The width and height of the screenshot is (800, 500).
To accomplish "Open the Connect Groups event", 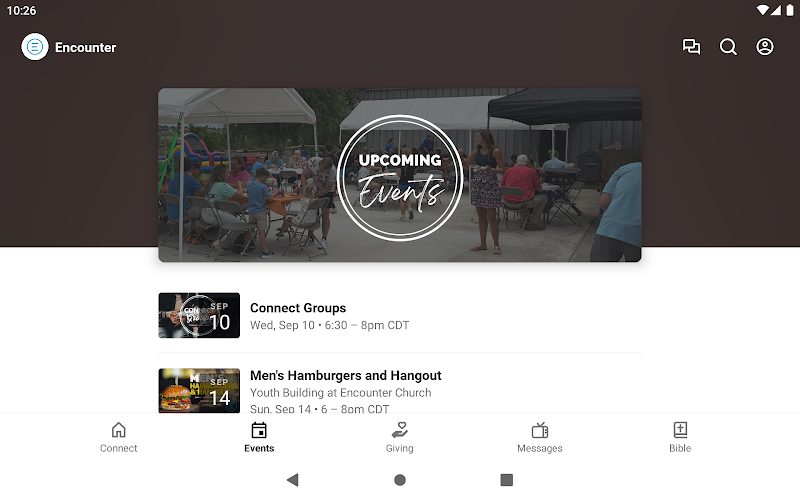I will point(400,316).
